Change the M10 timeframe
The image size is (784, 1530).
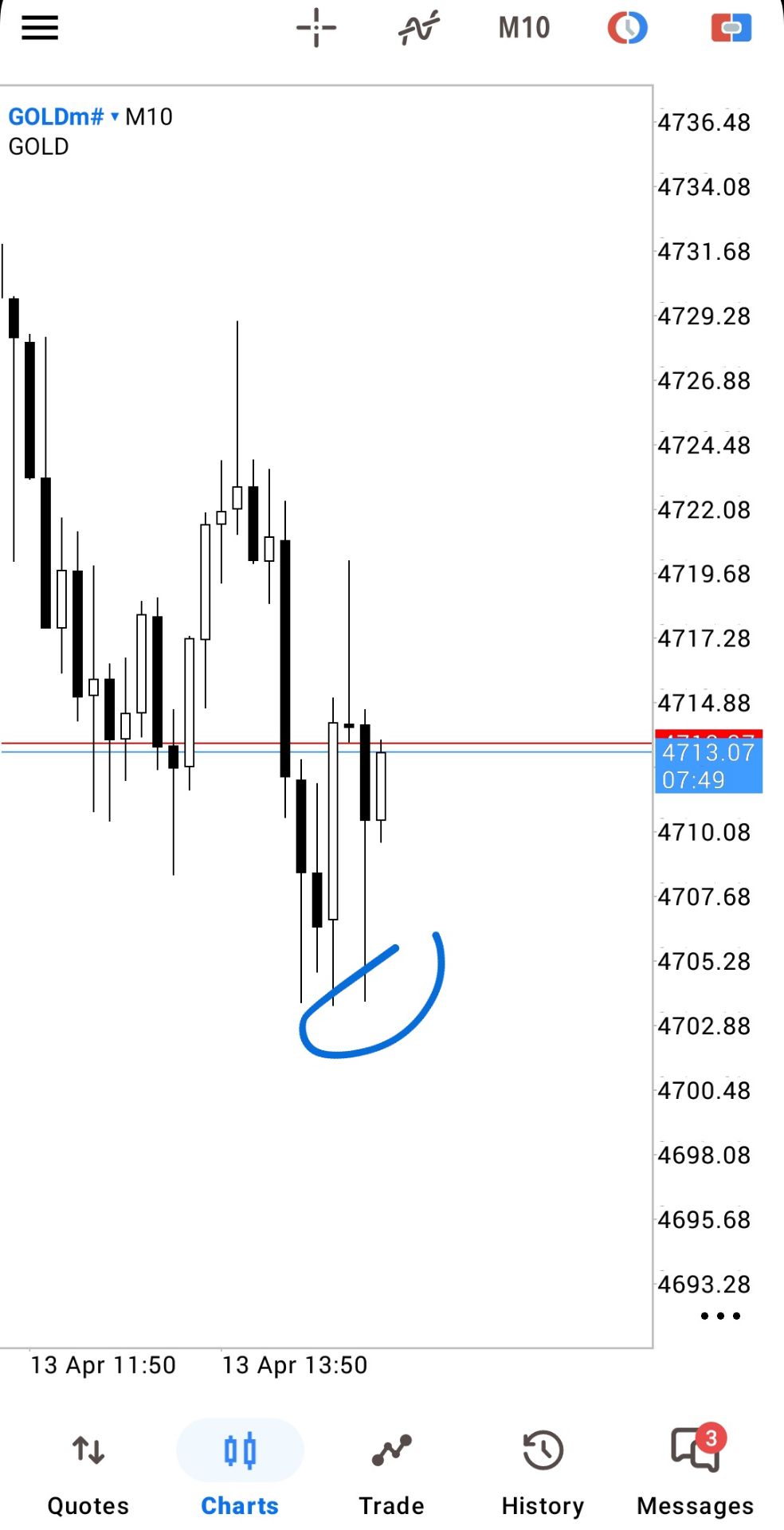pos(524,29)
